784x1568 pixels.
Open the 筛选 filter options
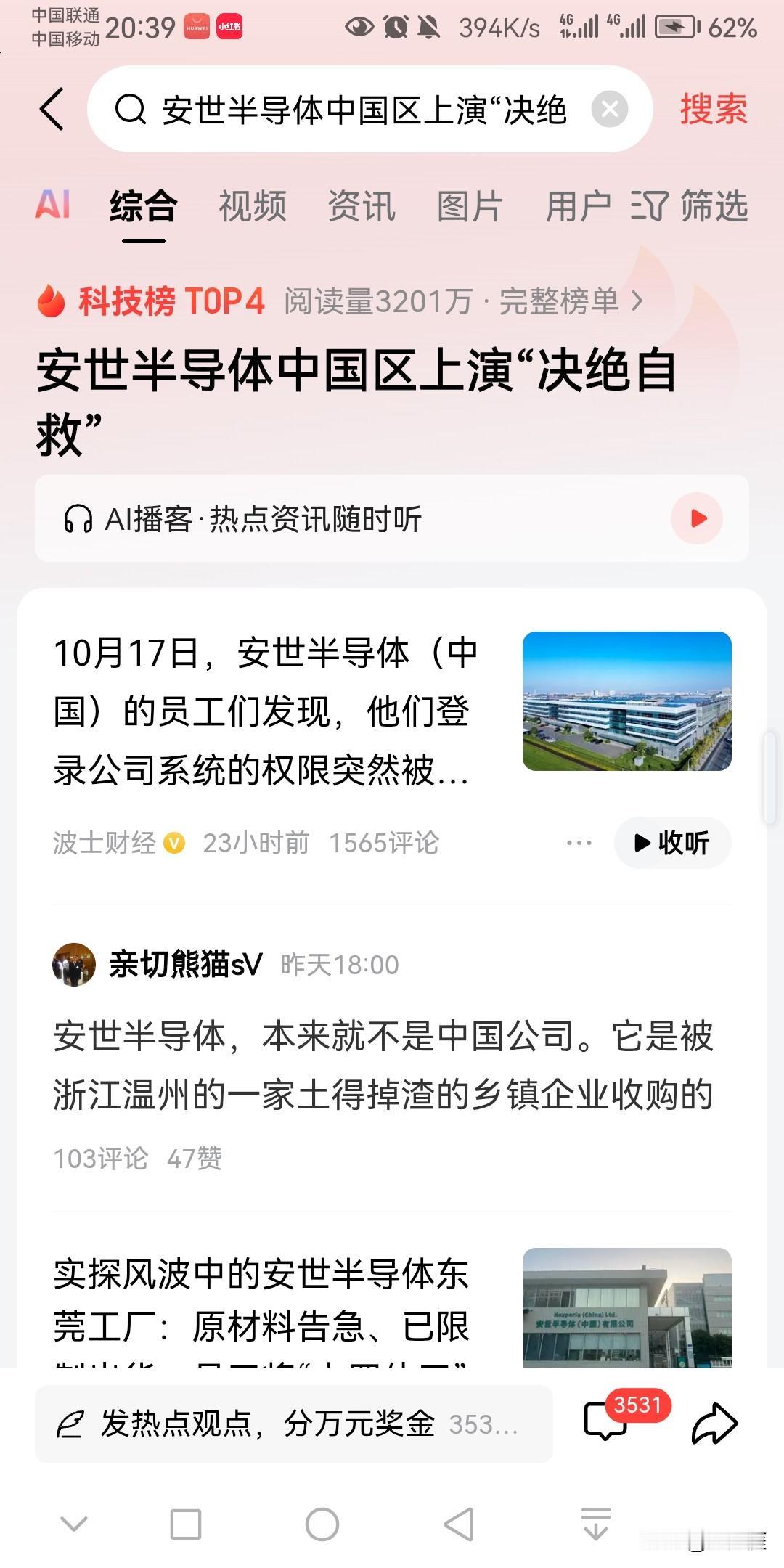[x=690, y=205]
